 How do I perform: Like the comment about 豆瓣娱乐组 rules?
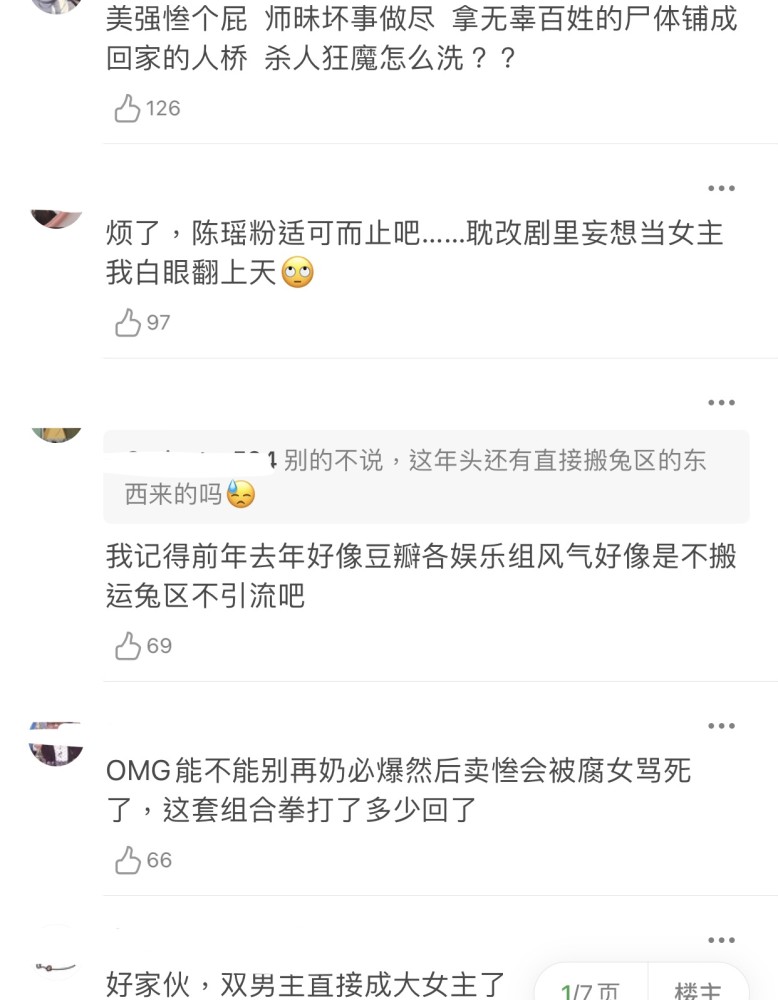coord(125,646)
